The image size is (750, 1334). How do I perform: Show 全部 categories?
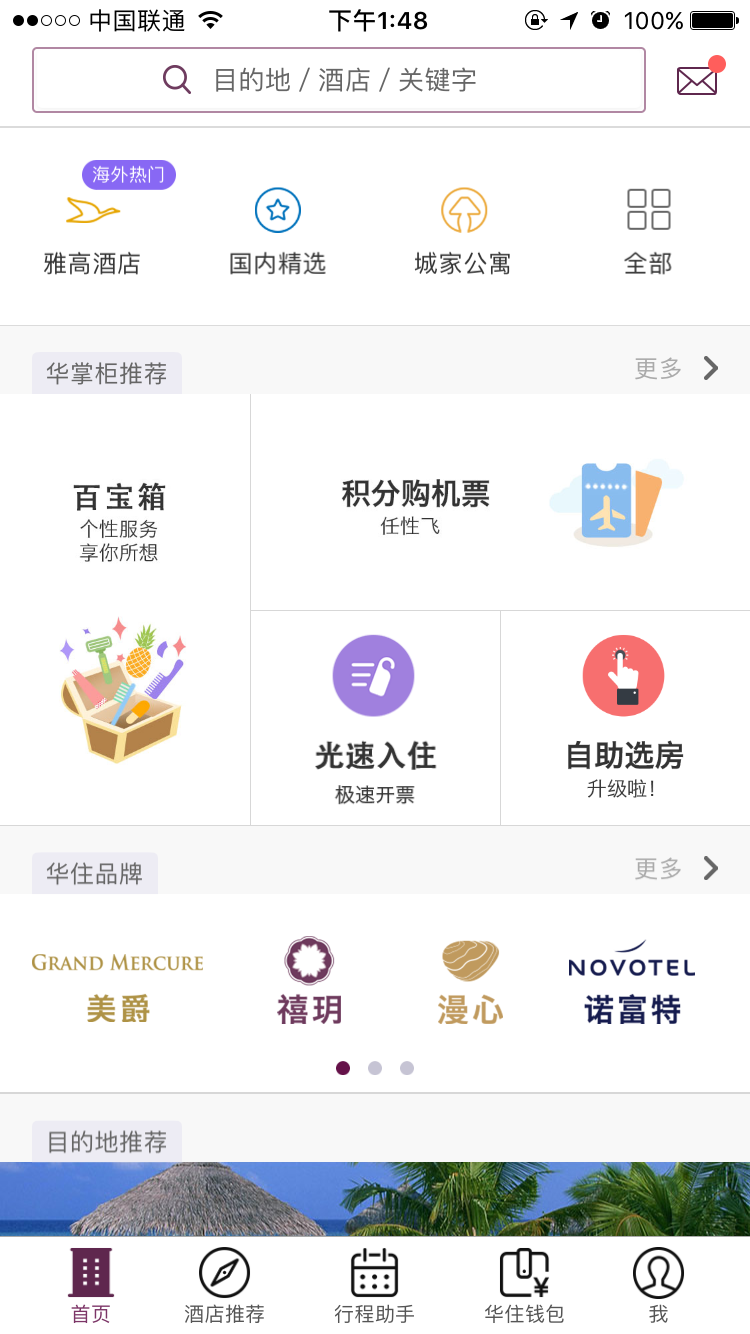point(648,230)
